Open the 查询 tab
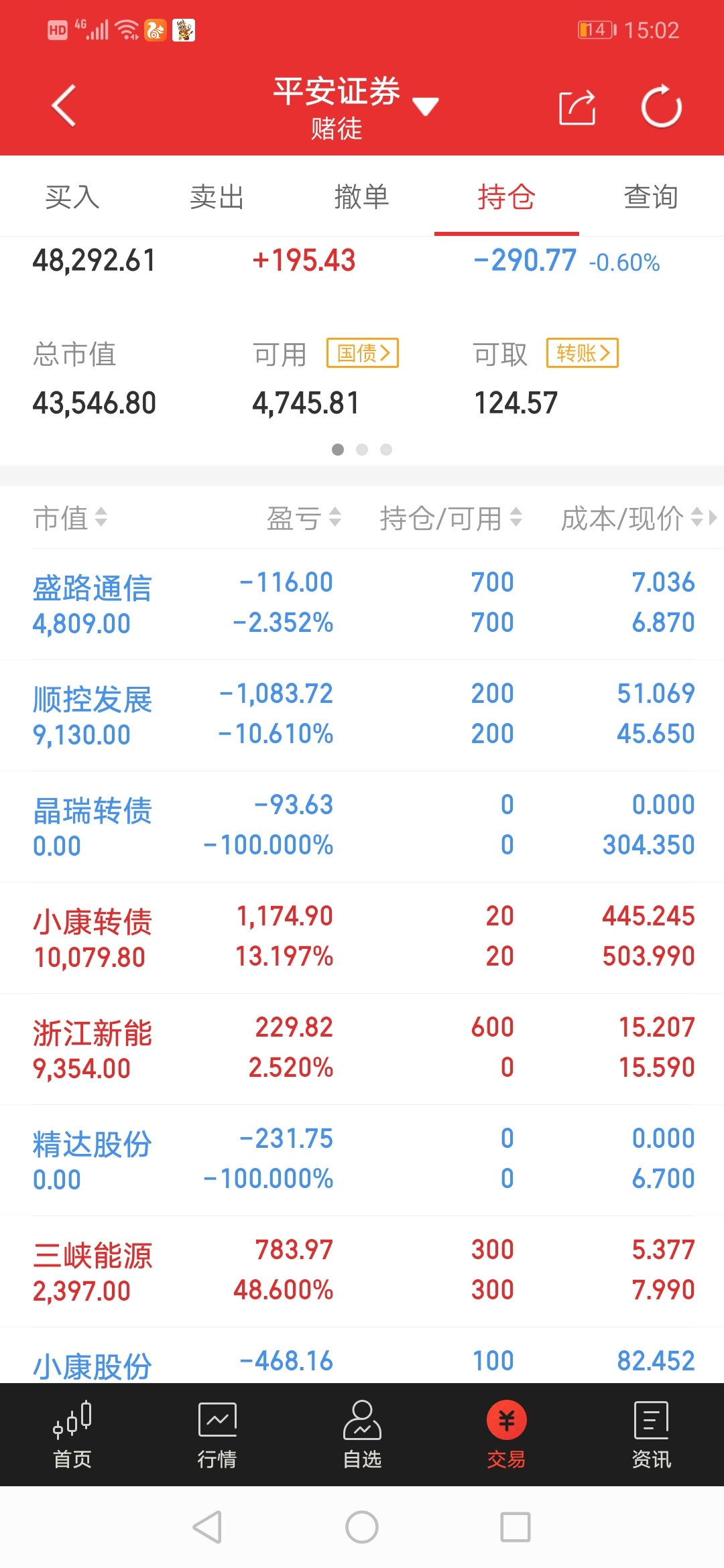 (651, 196)
